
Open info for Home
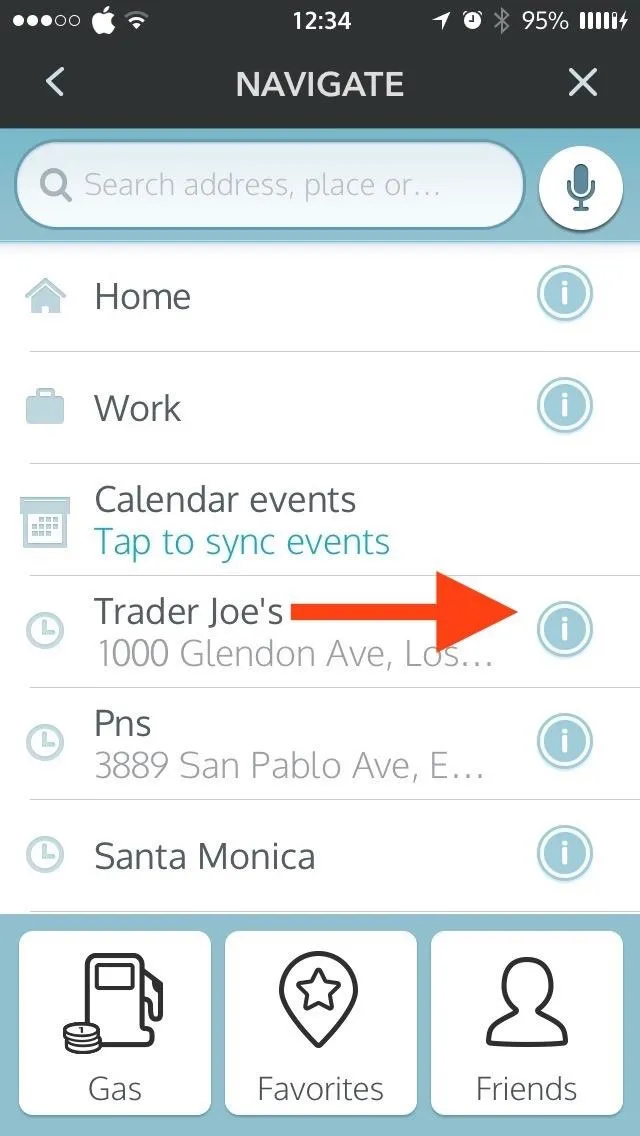565,294
